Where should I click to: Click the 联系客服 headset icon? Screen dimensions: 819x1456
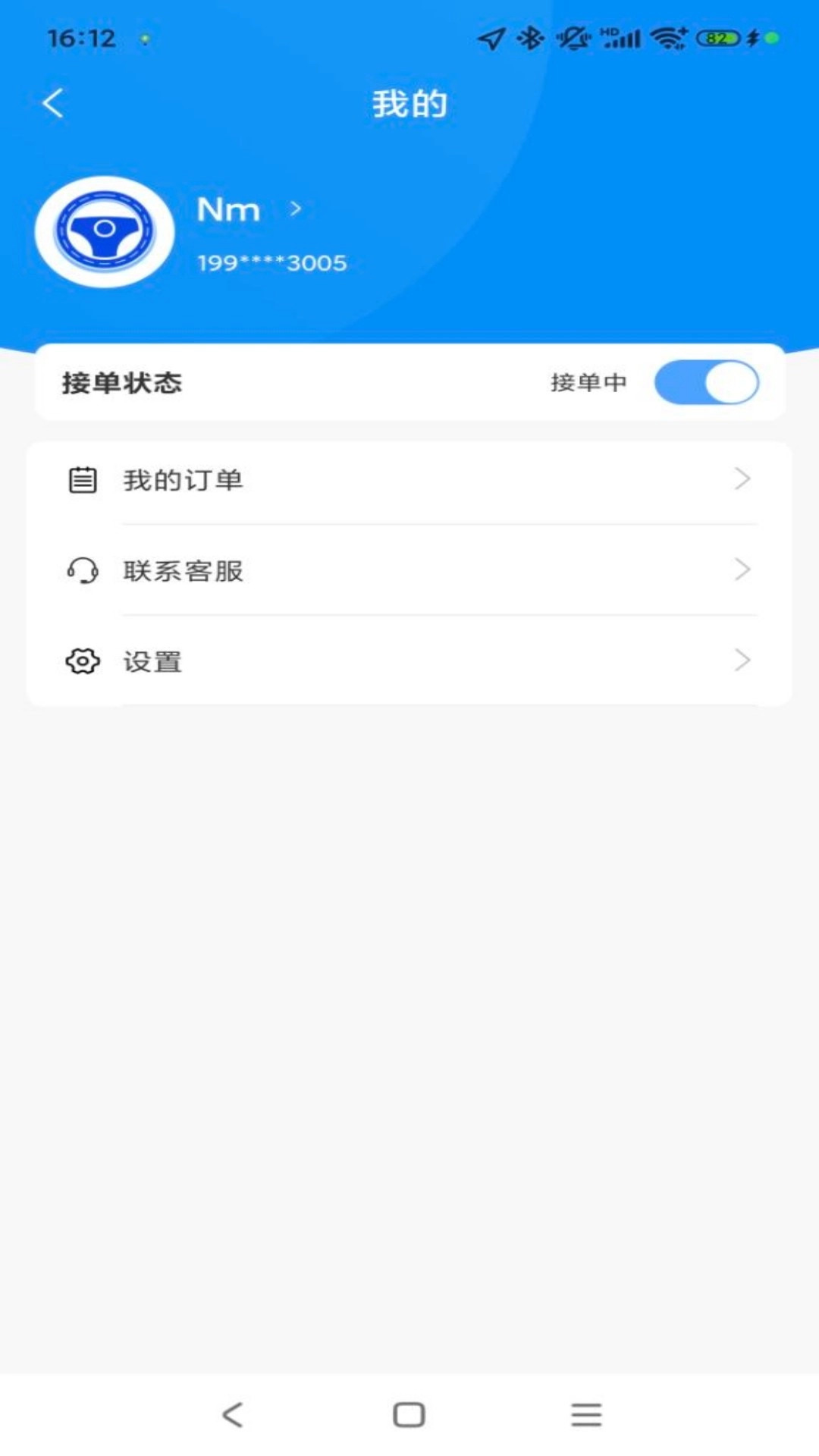[82, 570]
